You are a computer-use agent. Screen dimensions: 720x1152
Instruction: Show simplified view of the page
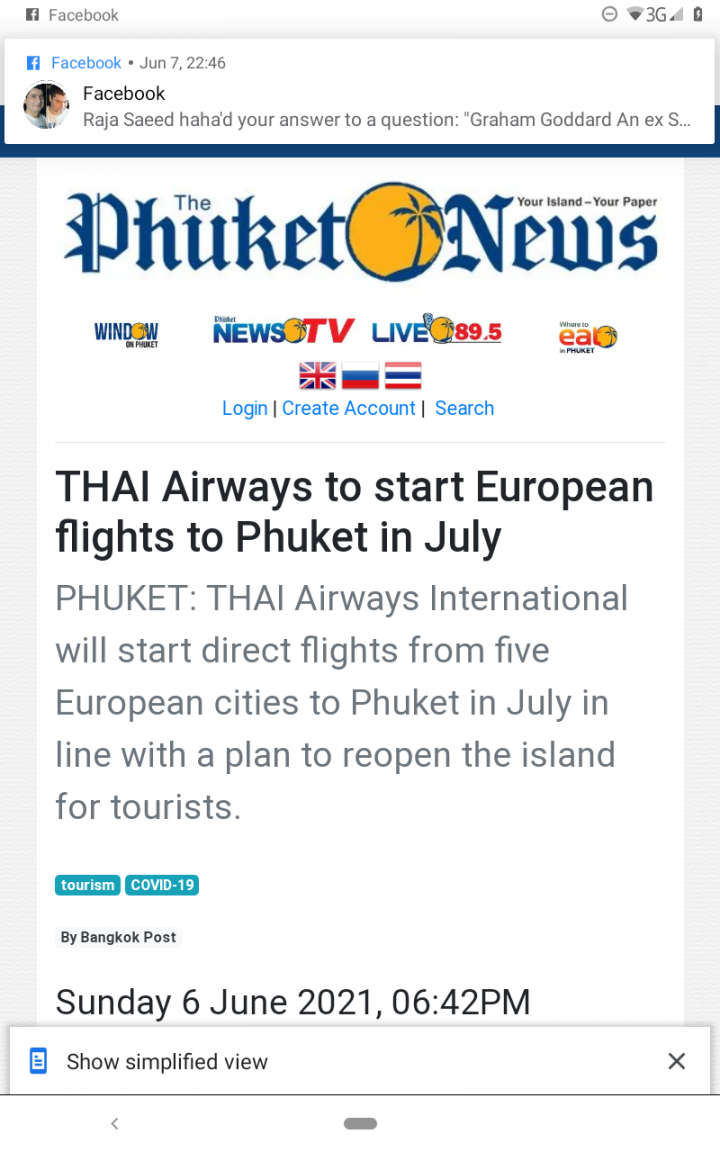click(167, 1062)
